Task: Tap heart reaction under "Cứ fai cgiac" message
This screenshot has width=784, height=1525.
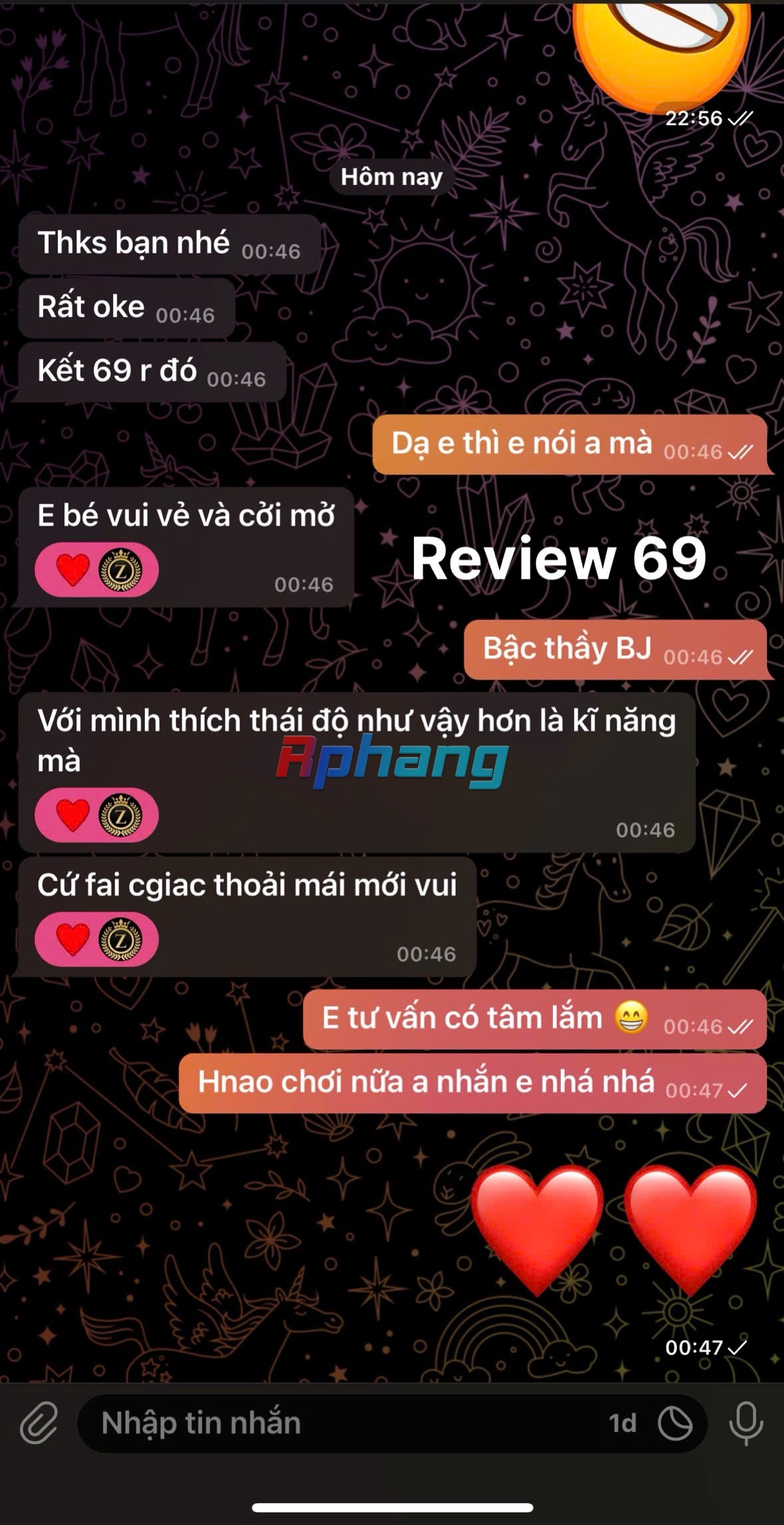Action: tap(96, 939)
